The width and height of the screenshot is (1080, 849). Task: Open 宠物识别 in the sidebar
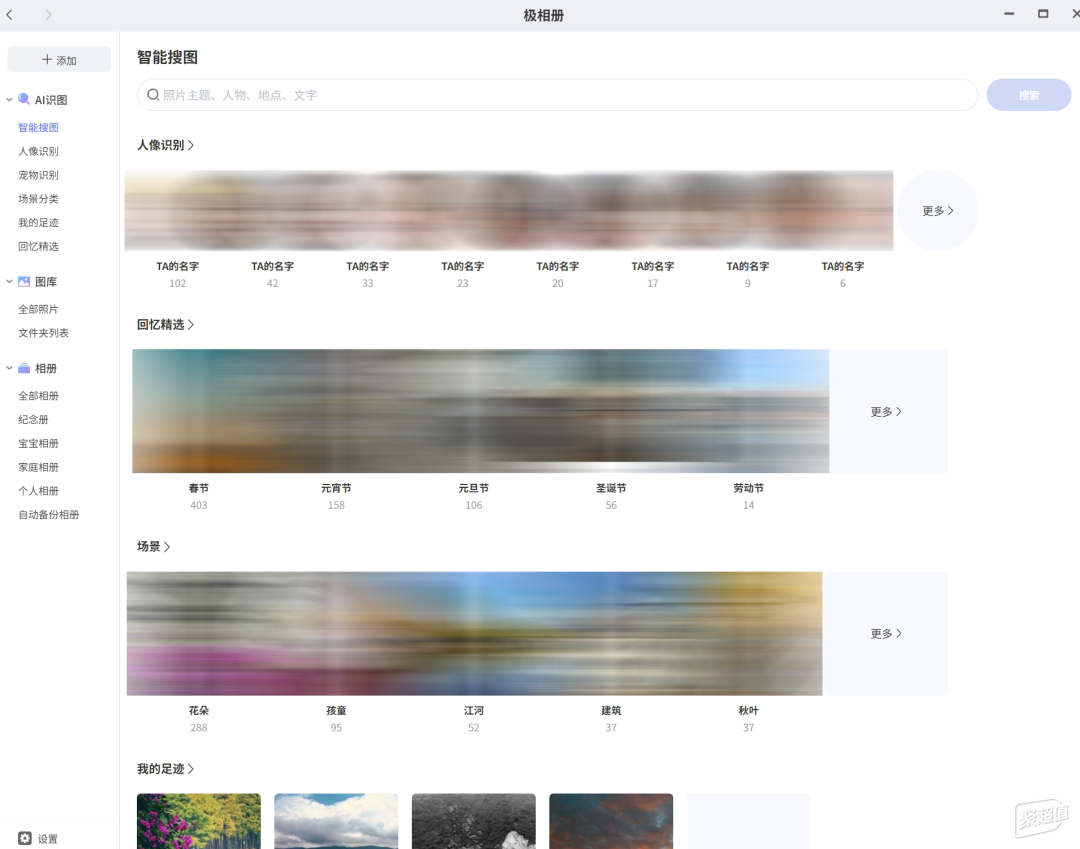38,175
